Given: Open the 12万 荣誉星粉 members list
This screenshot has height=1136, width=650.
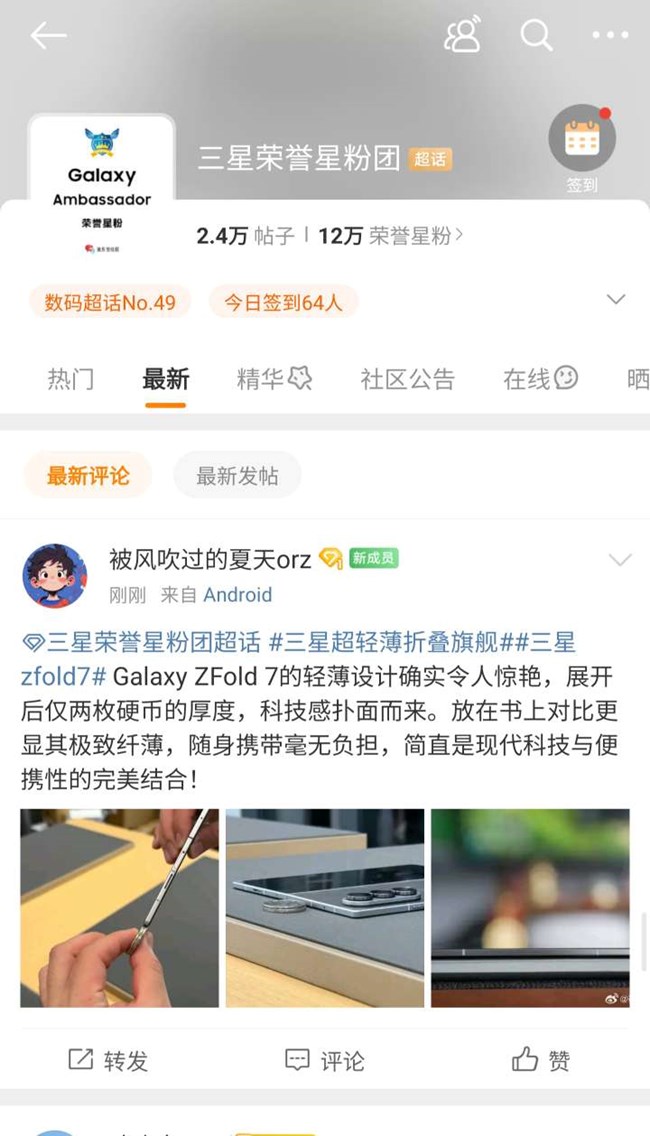Looking at the screenshot, I should pos(390,236).
